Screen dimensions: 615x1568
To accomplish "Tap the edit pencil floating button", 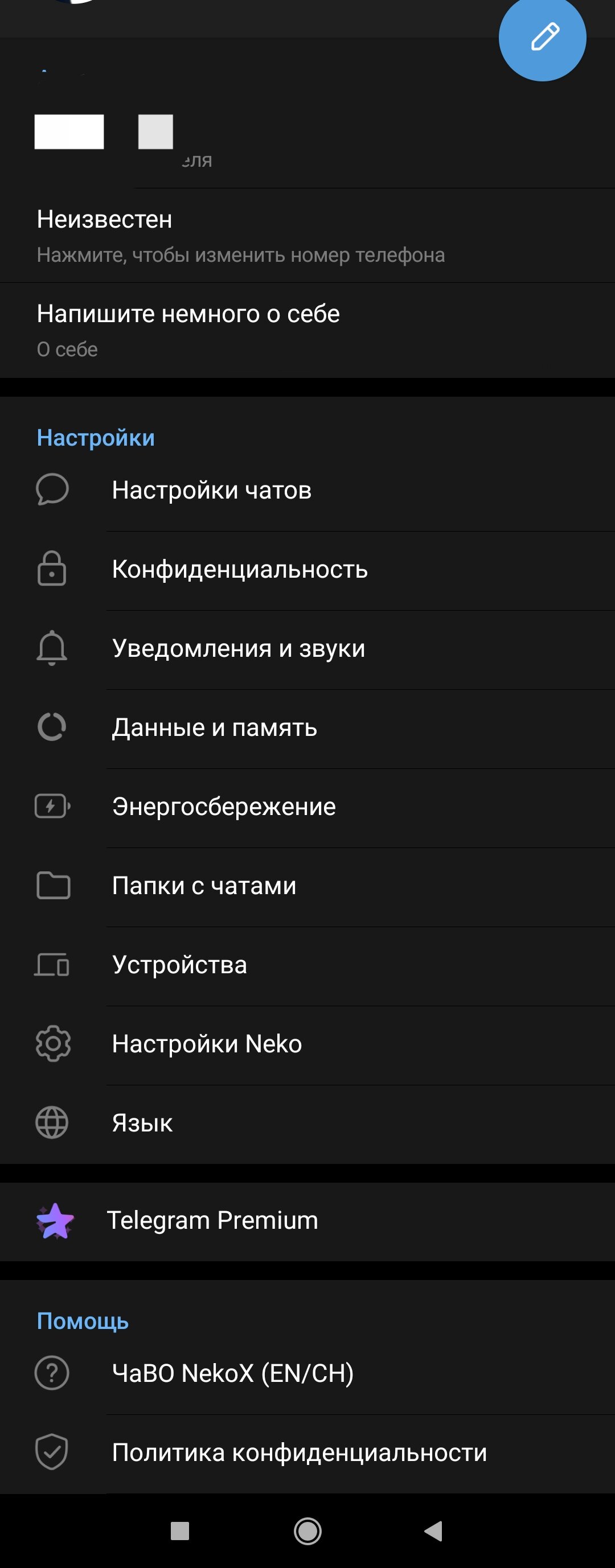I will point(542,38).
